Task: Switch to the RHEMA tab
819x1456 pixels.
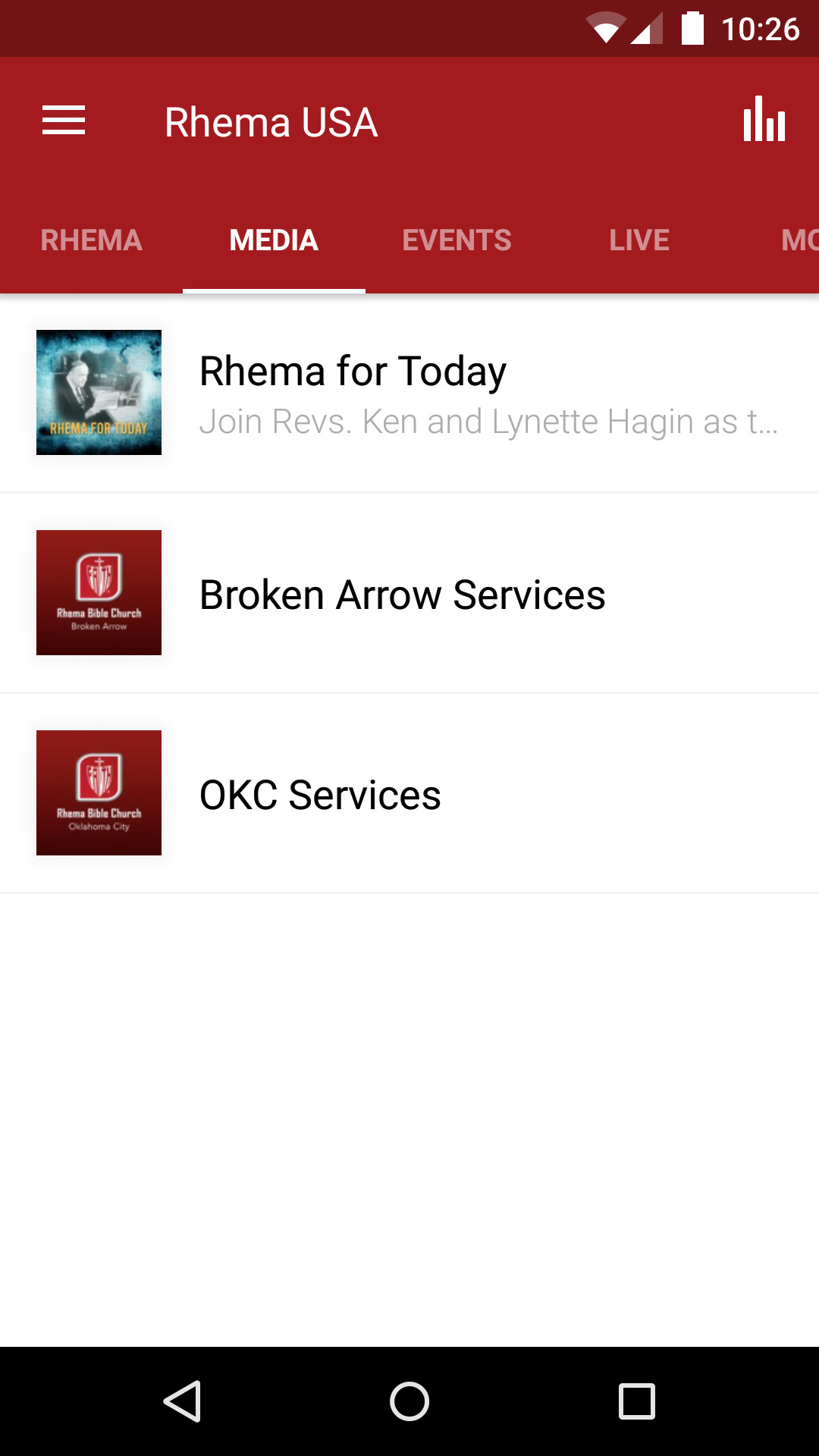Action: coord(91,240)
